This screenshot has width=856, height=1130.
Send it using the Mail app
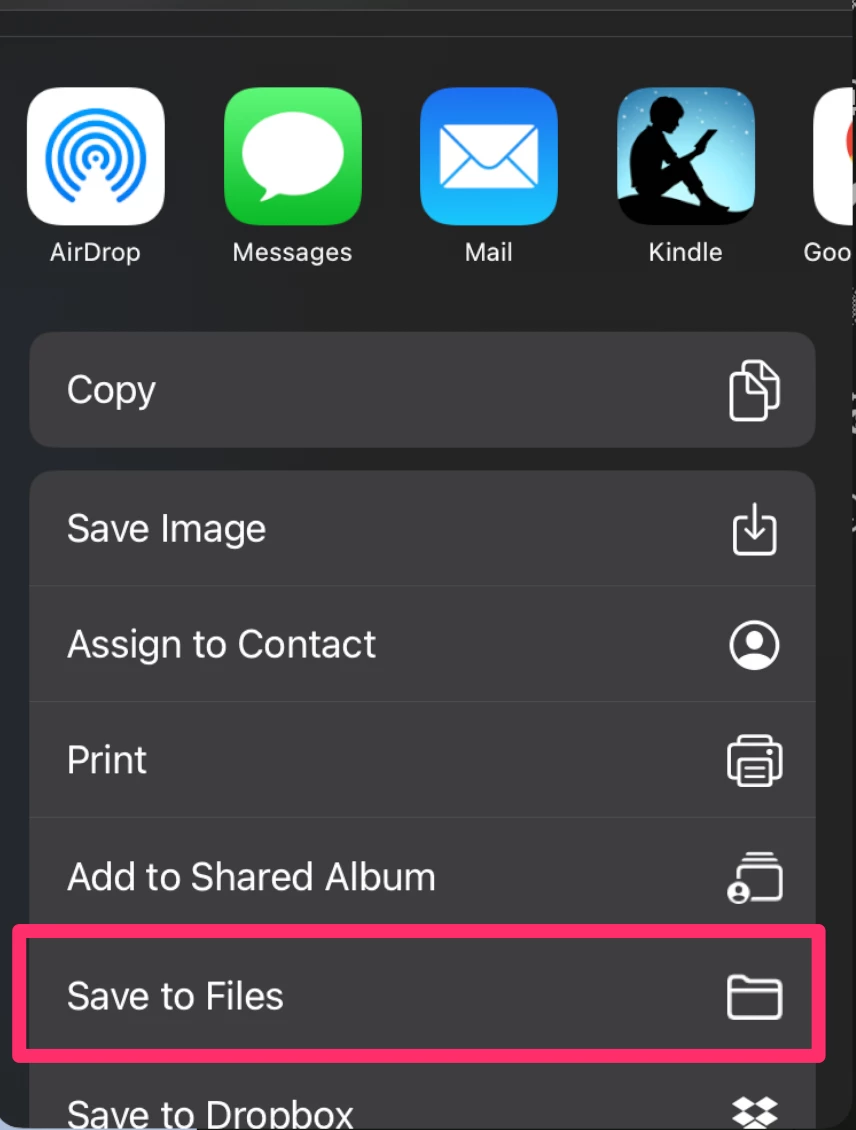coord(488,157)
